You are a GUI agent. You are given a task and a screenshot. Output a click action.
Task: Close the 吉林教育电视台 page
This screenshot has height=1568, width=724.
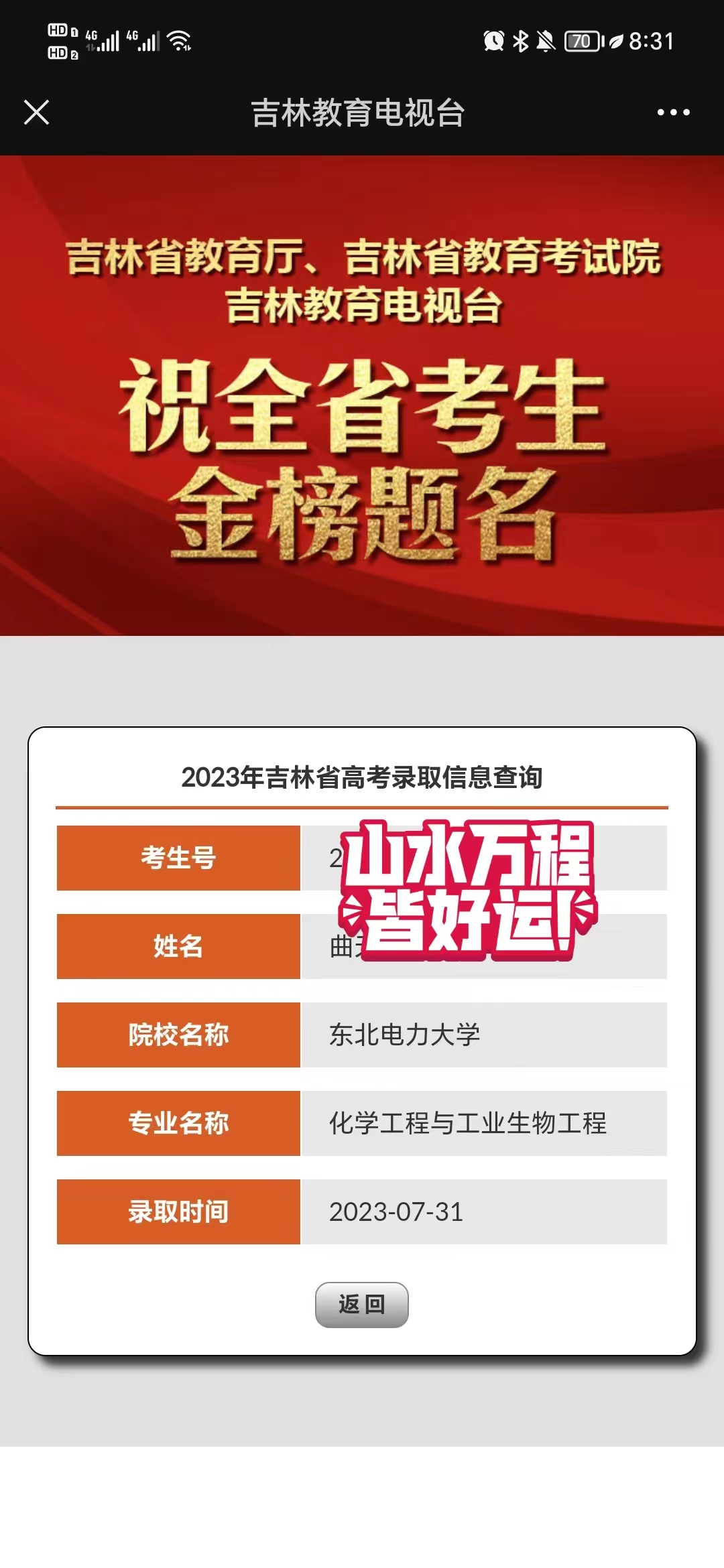pos(37,112)
